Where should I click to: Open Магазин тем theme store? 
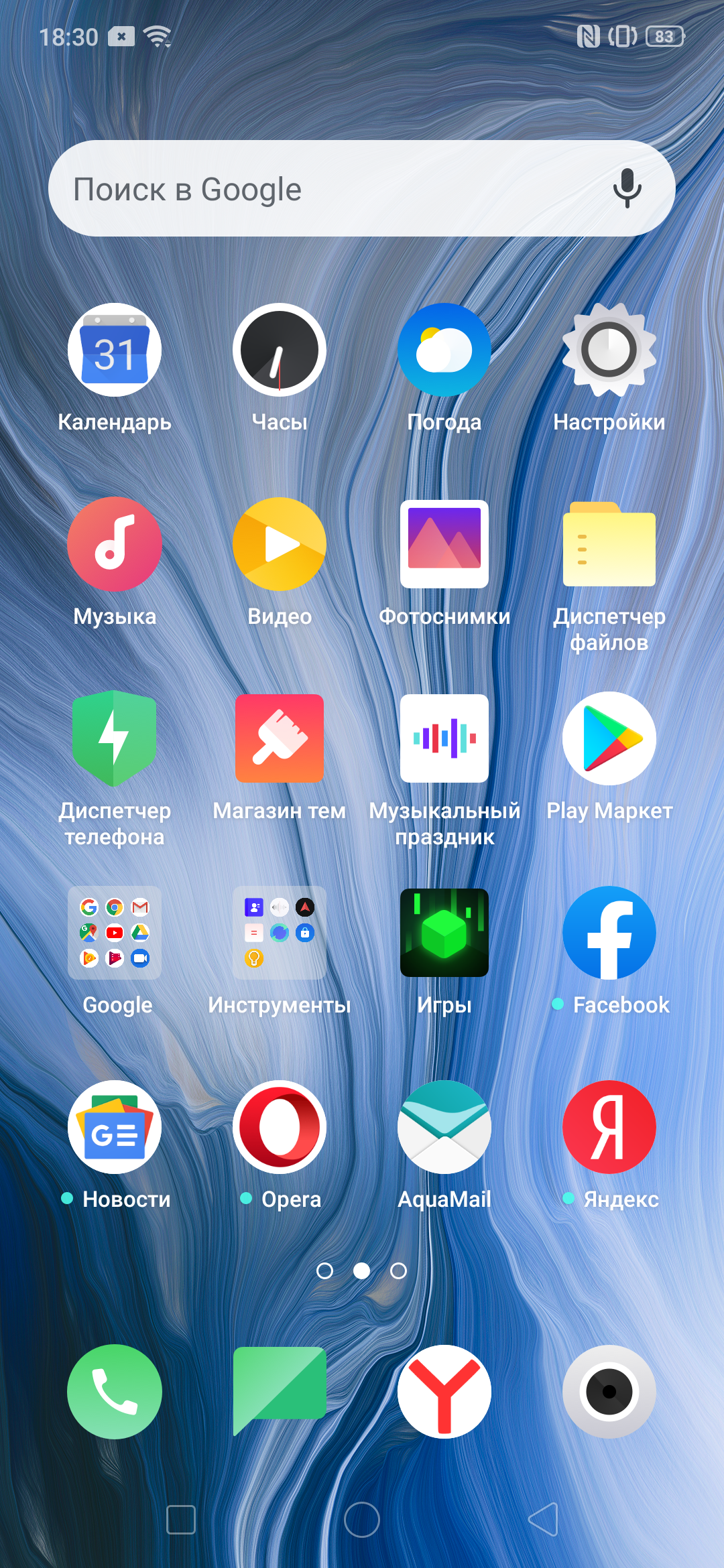[x=280, y=738]
